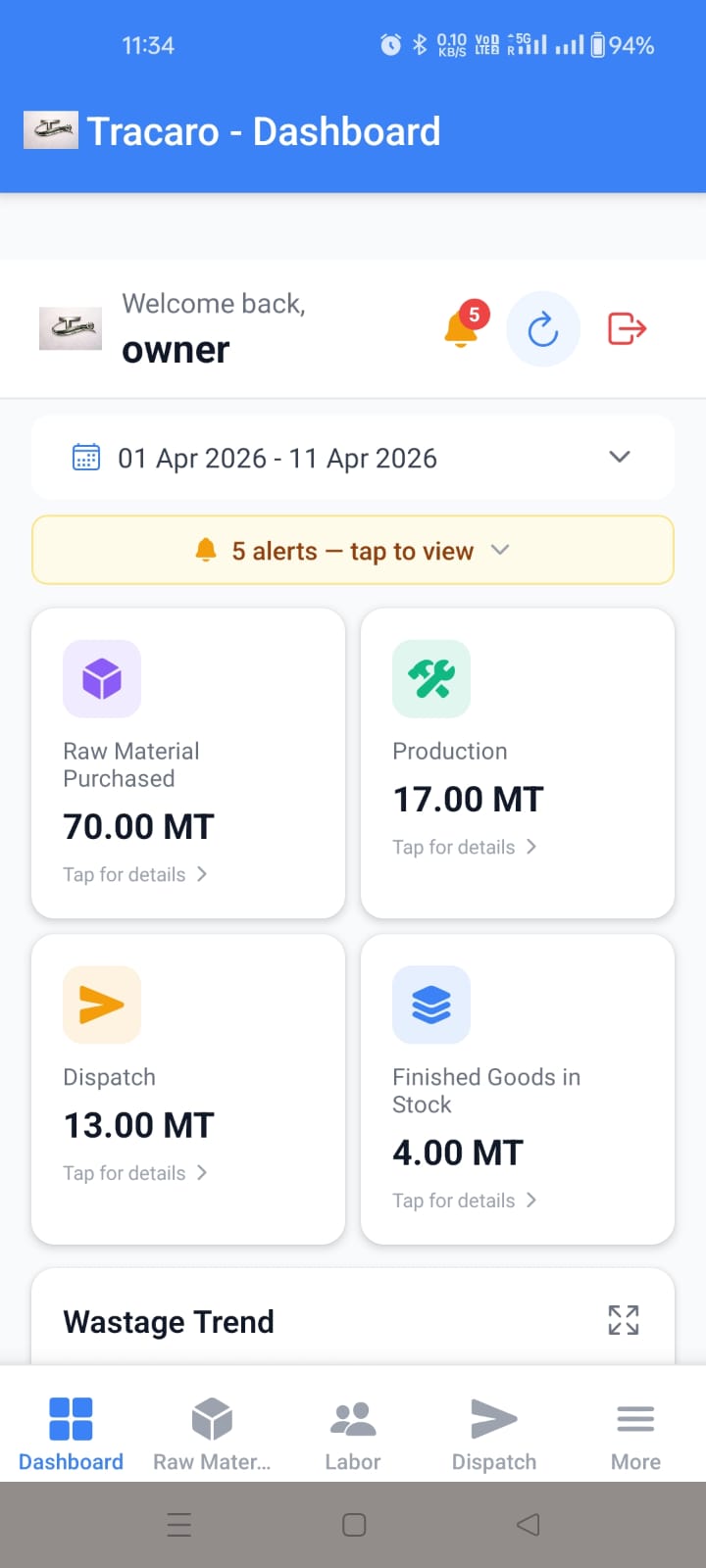Tap the Production tools icon

point(431,678)
